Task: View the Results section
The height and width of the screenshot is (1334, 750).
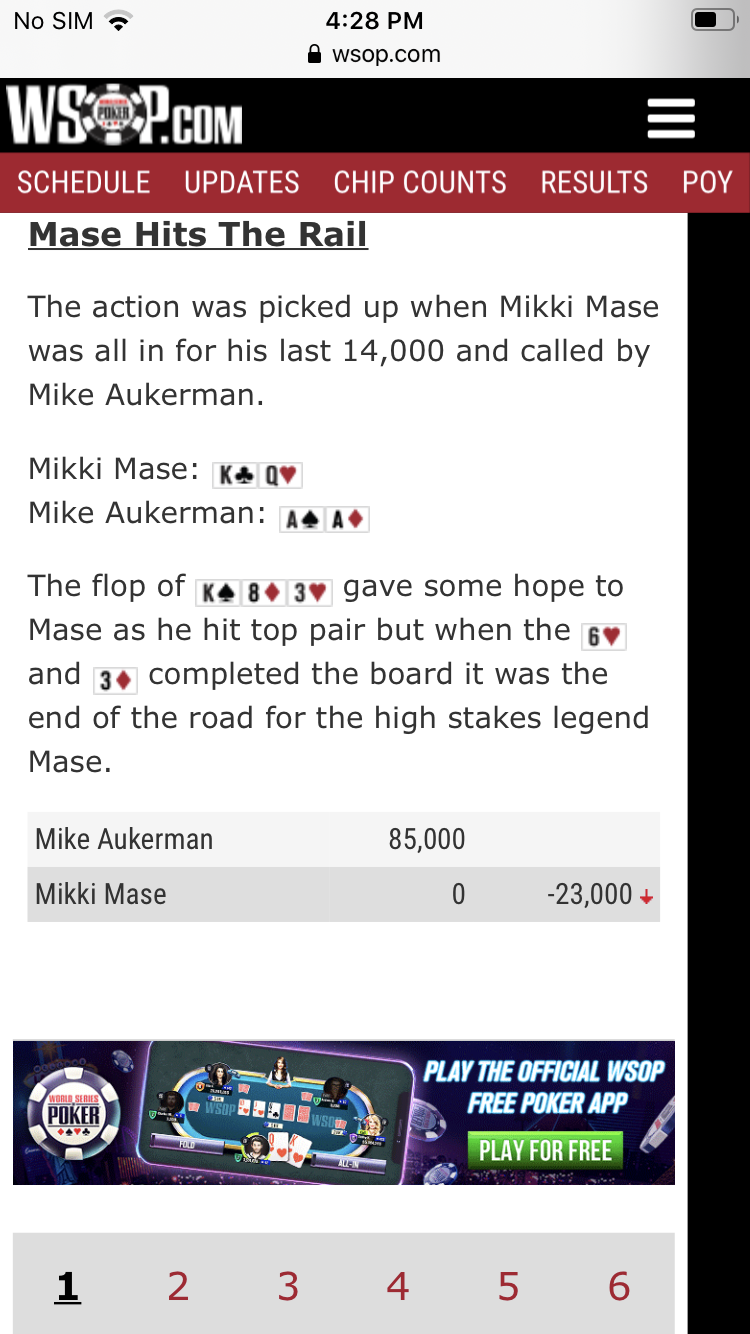Action: (594, 182)
